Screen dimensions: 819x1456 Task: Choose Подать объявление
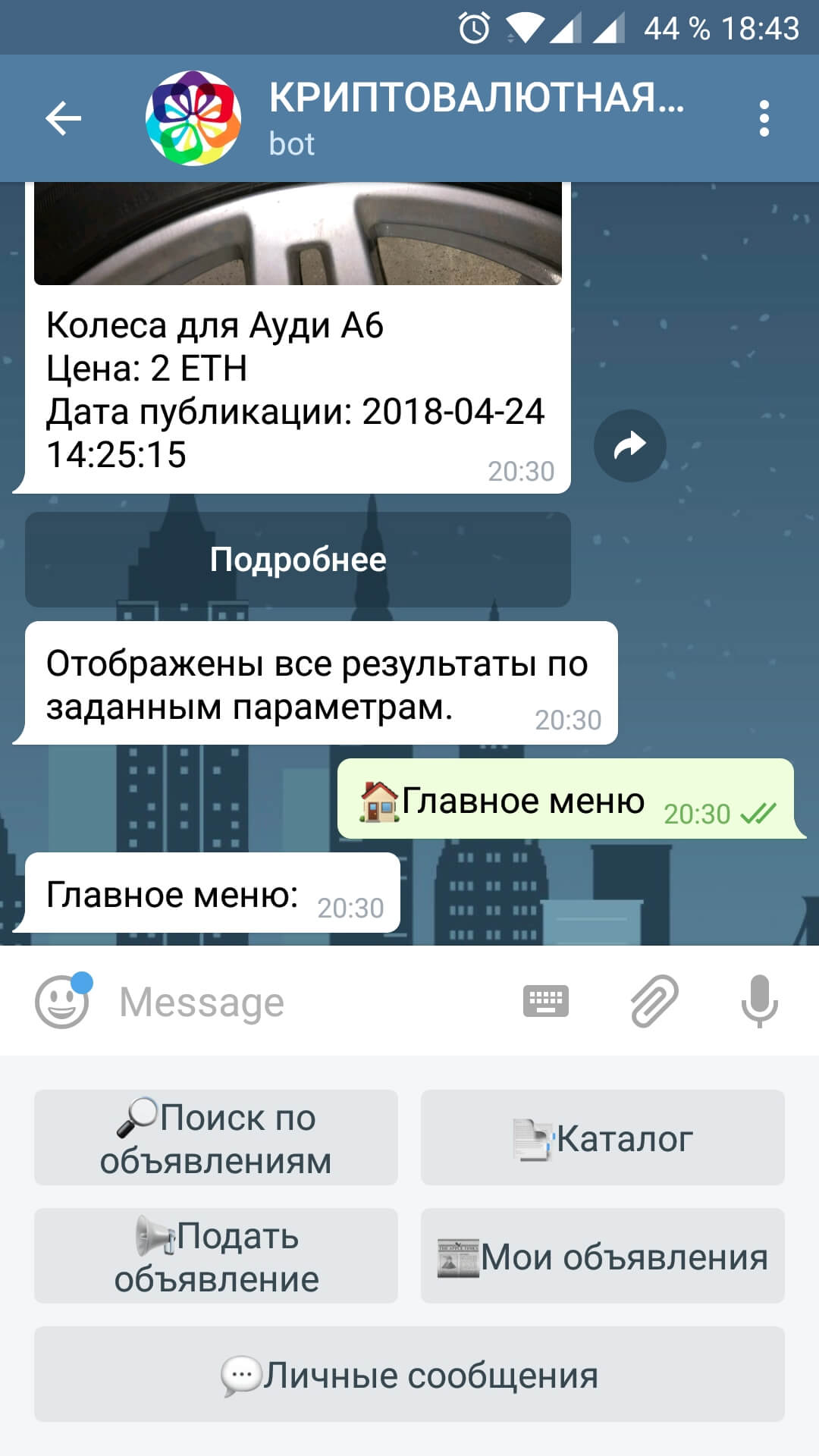(216, 1256)
